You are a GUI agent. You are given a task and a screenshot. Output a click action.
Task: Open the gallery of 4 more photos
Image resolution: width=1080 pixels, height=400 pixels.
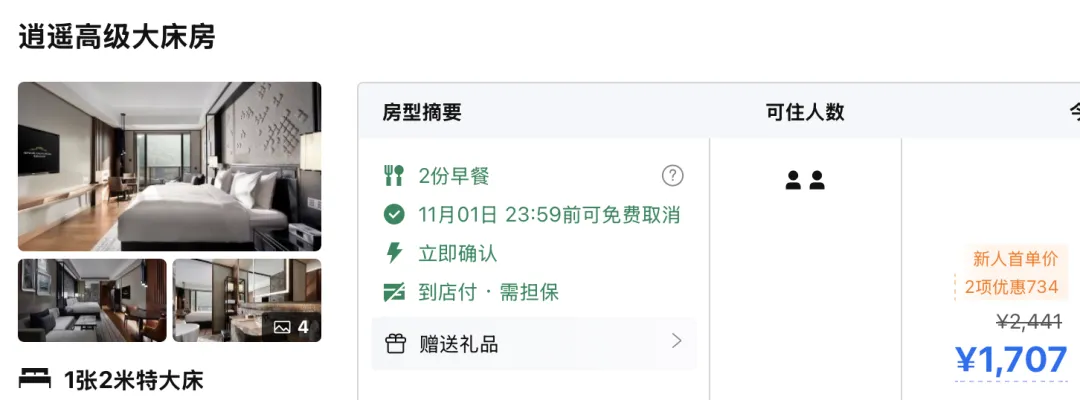pyautogui.click(x=247, y=300)
